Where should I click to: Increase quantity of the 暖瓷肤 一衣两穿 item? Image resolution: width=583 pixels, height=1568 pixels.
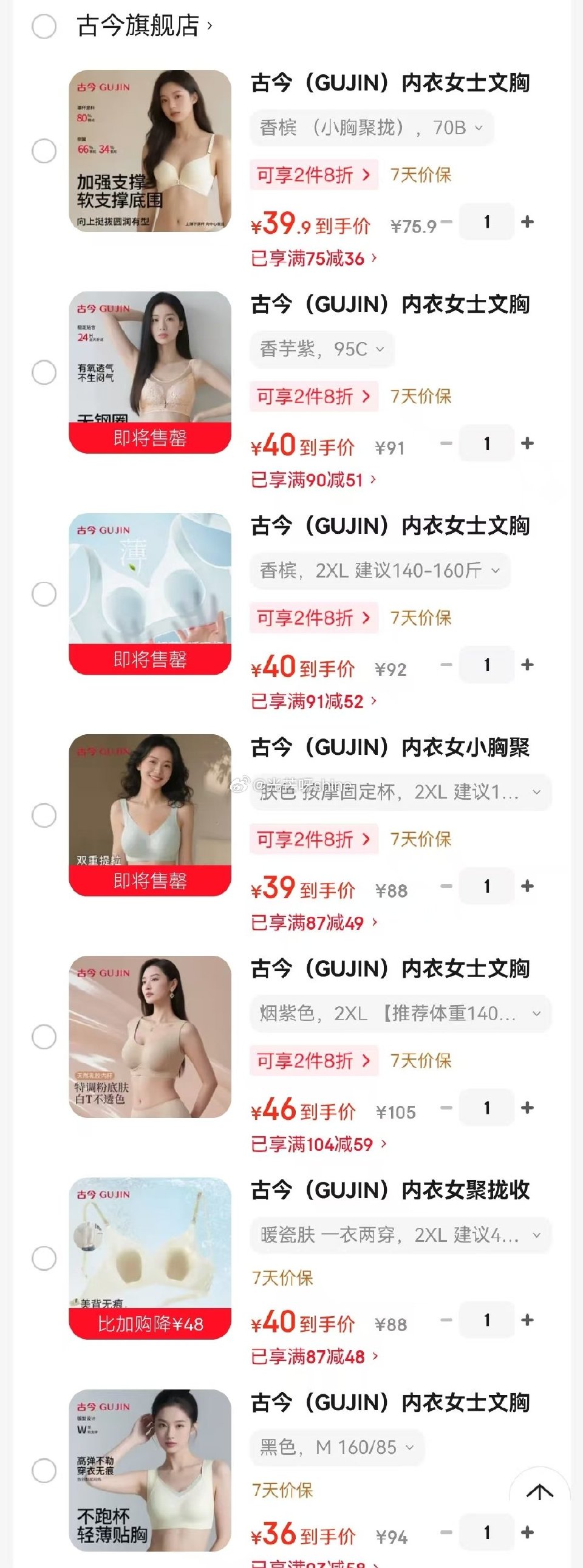527,1321
